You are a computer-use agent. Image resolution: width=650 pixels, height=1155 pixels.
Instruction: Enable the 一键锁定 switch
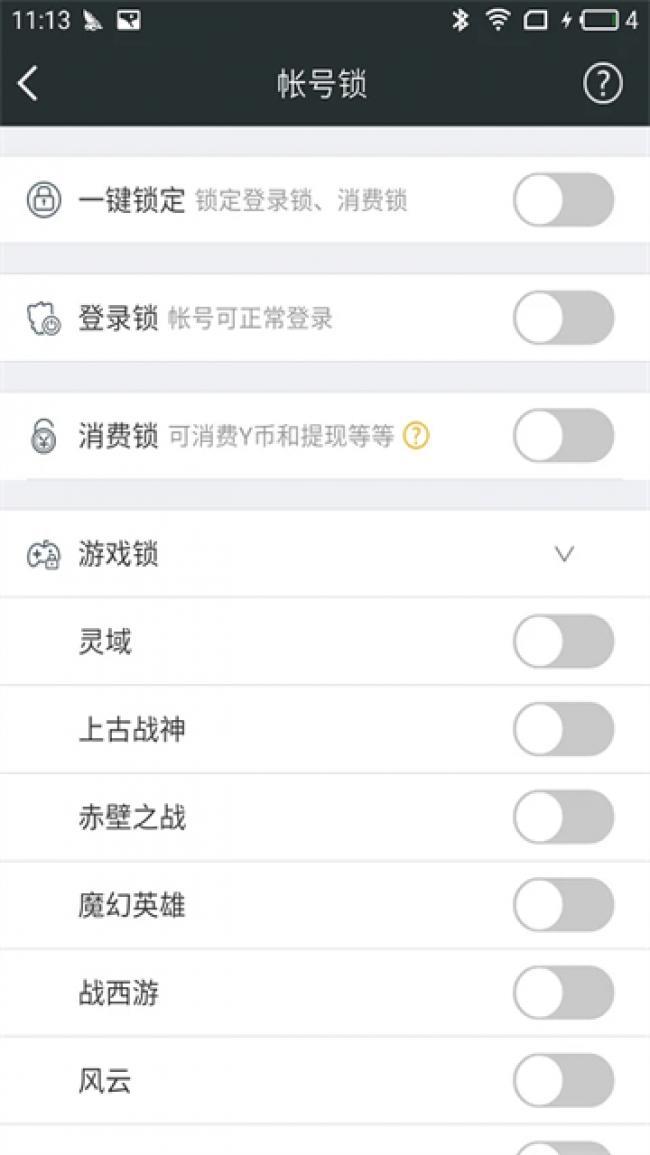click(563, 200)
